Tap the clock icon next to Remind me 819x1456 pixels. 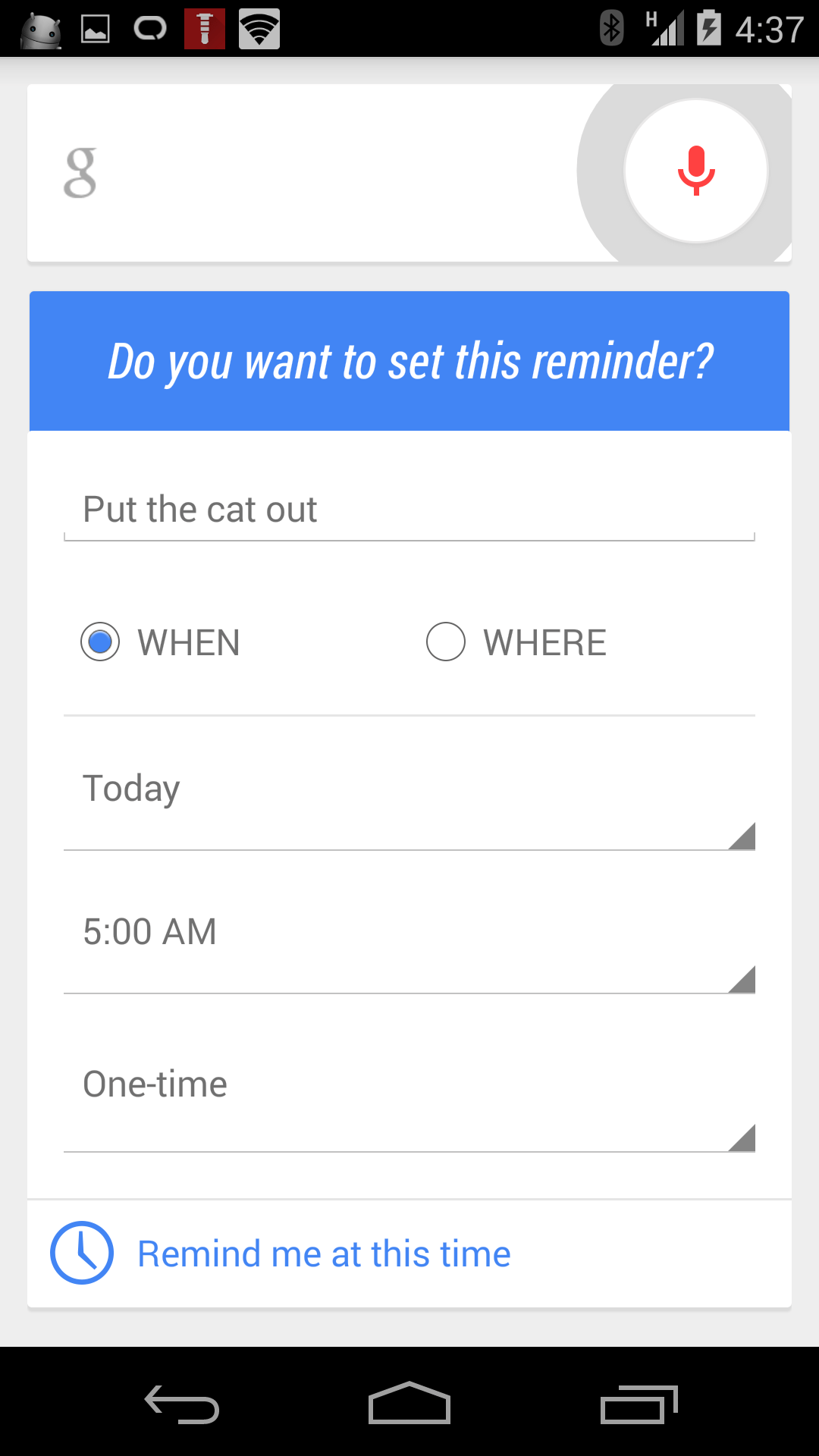point(81,1253)
